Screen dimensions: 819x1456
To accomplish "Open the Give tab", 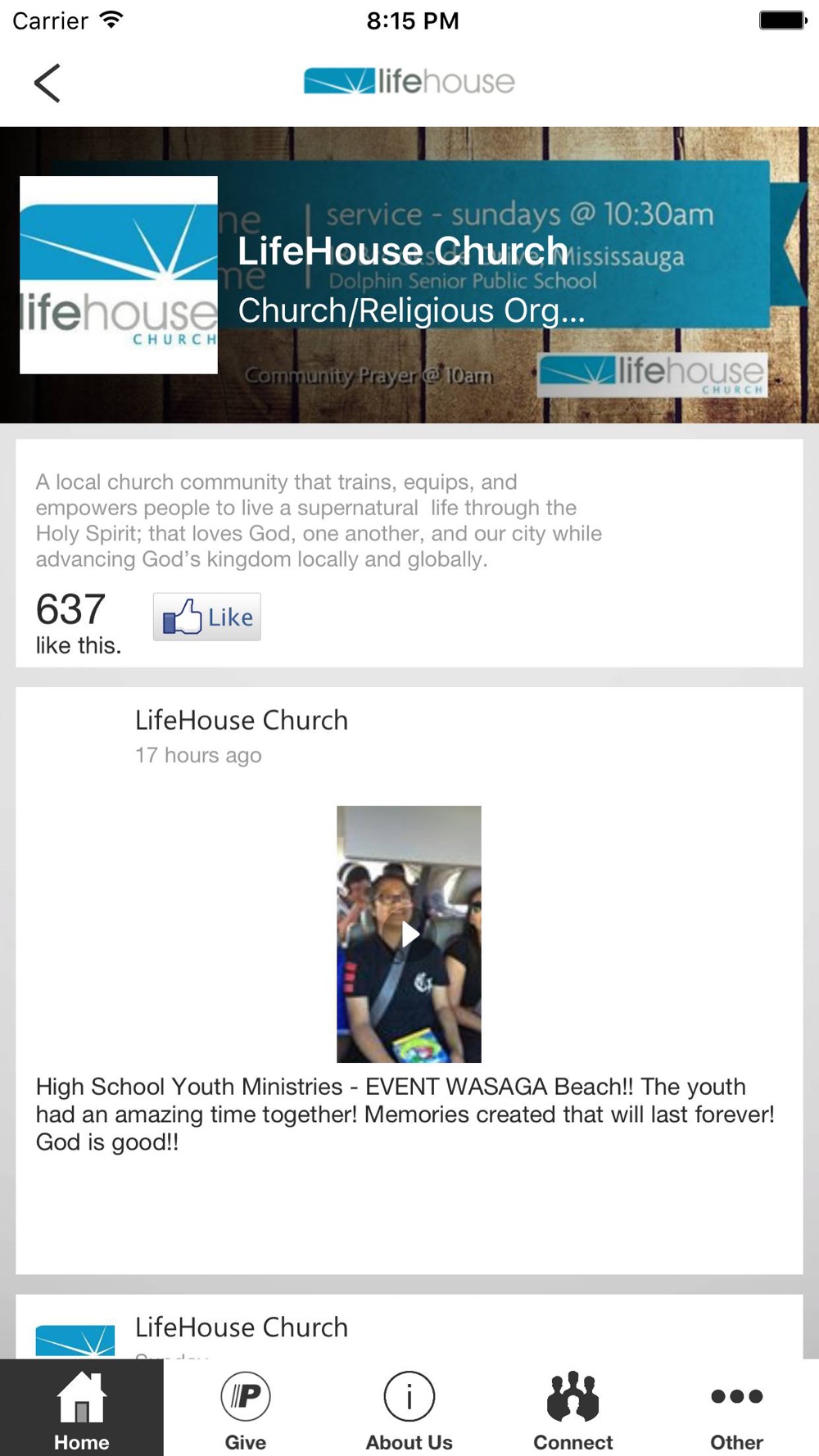I will coord(246,1408).
